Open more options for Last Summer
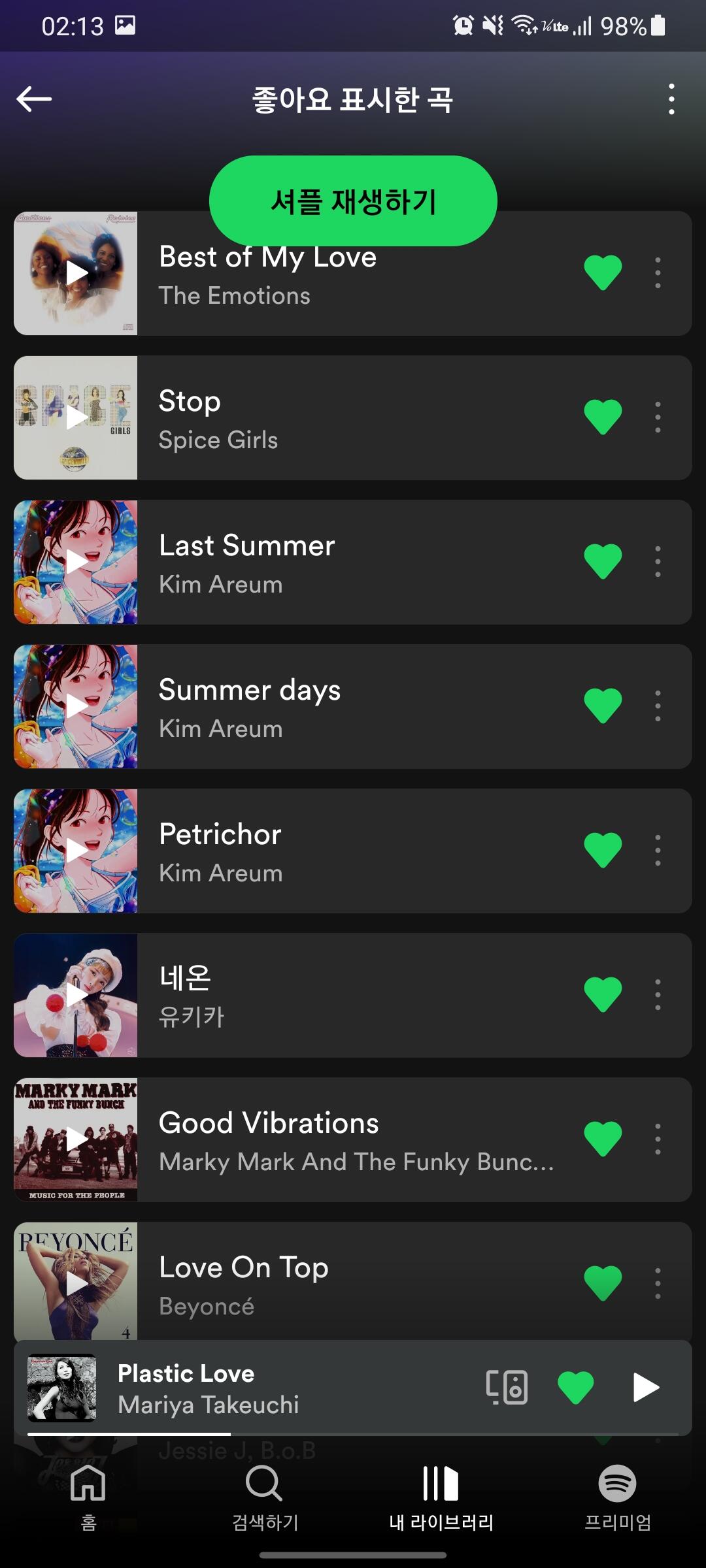 click(658, 561)
